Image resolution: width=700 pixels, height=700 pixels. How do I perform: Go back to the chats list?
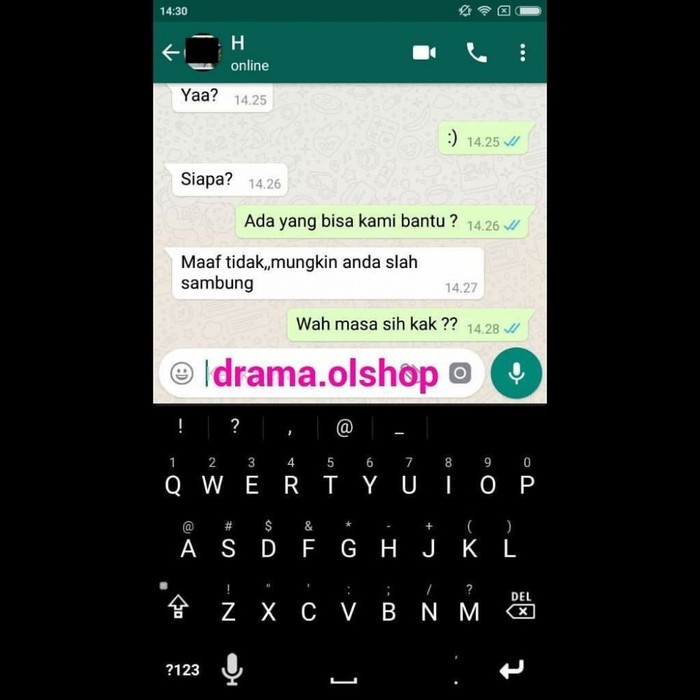pyautogui.click(x=171, y=53)
